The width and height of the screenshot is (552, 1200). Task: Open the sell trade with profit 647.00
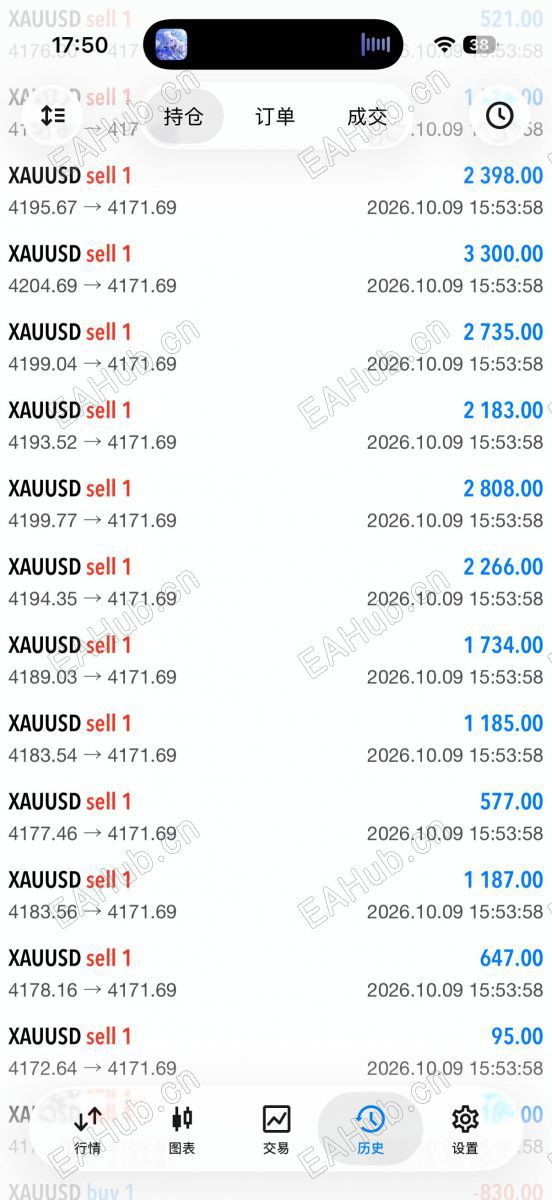276,973
